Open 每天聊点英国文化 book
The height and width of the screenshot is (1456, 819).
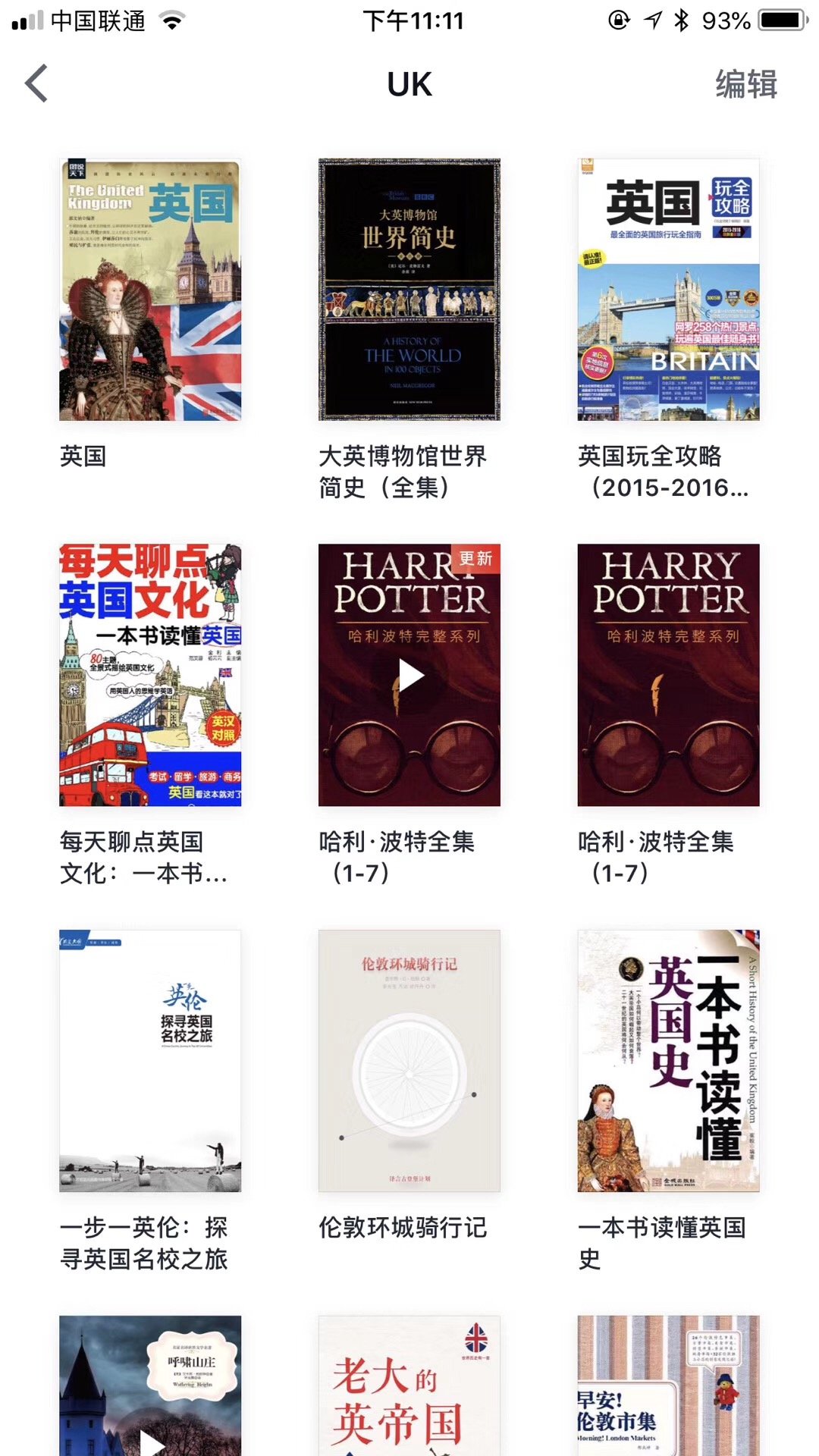(x=150, y=675)
